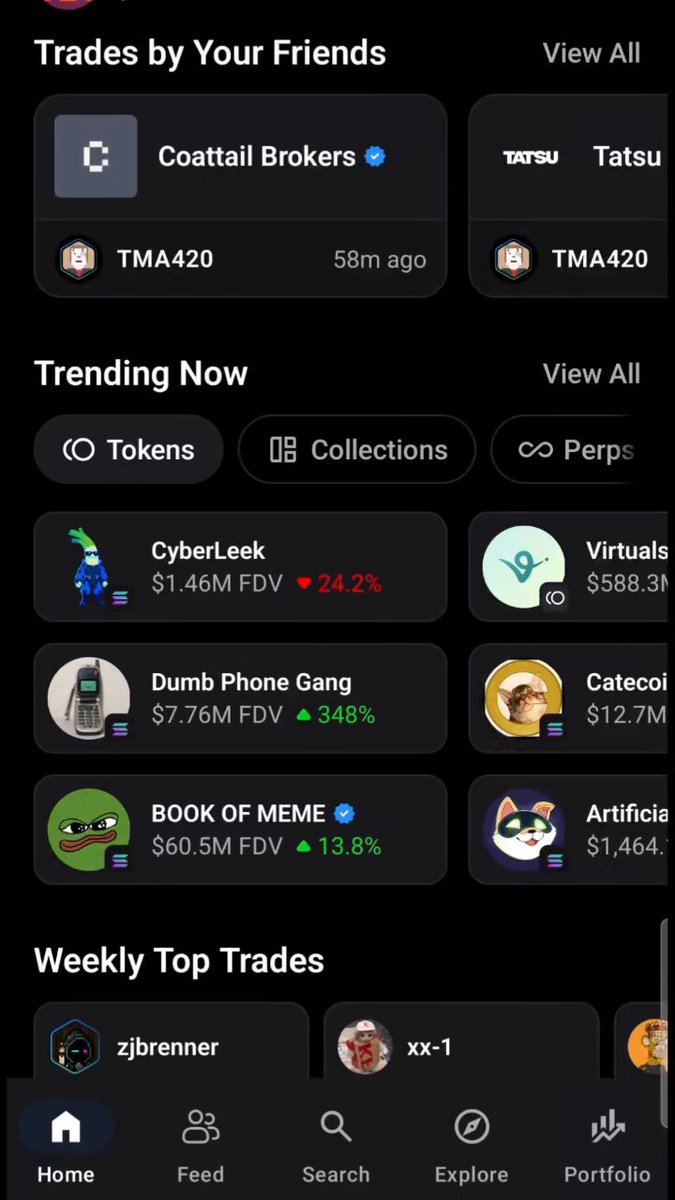
Task: Open the Artificial token card
Action: point(568,830)
